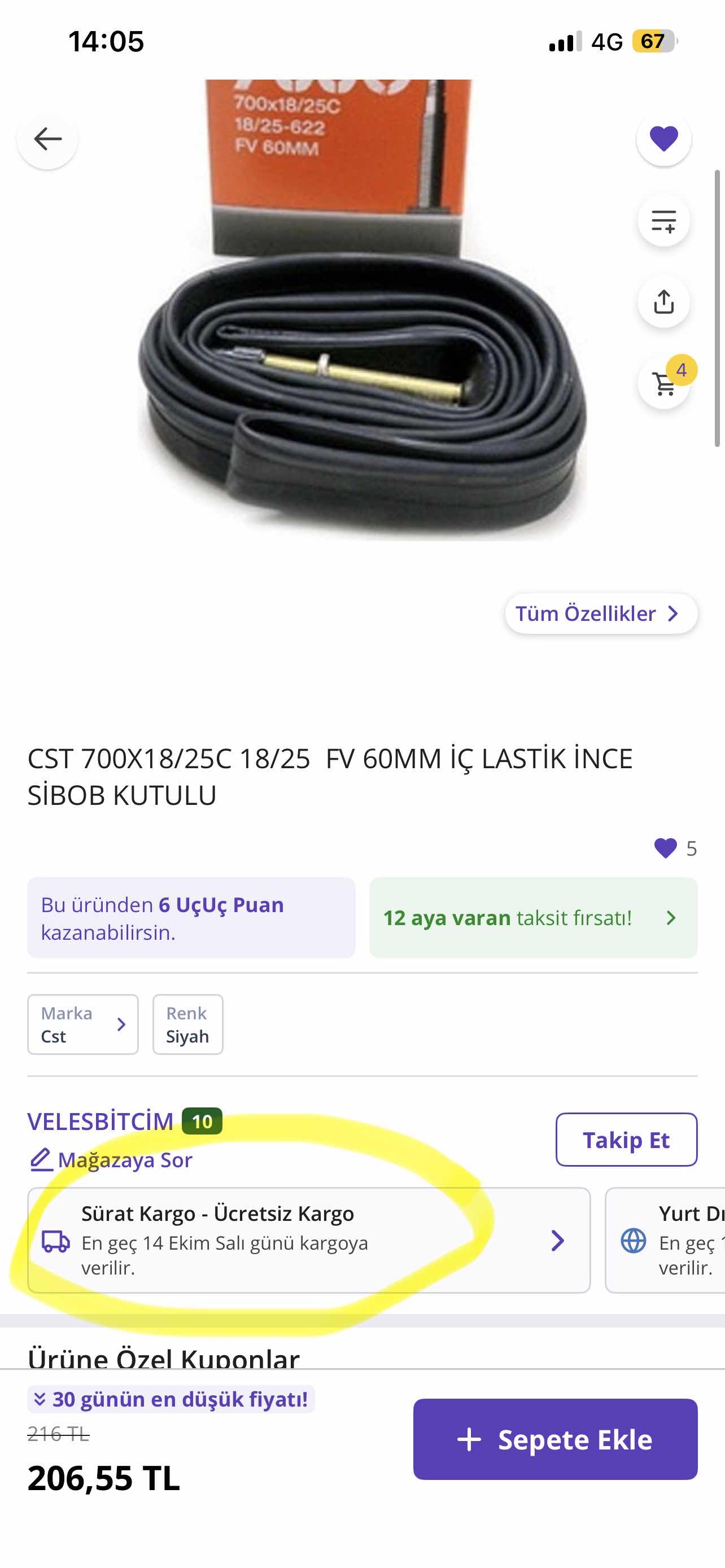Image resolution: width=725 pixels, height=1568 pixels.
Task: Open the 12 aya varan taksit offer
Action: pos(532,917)
